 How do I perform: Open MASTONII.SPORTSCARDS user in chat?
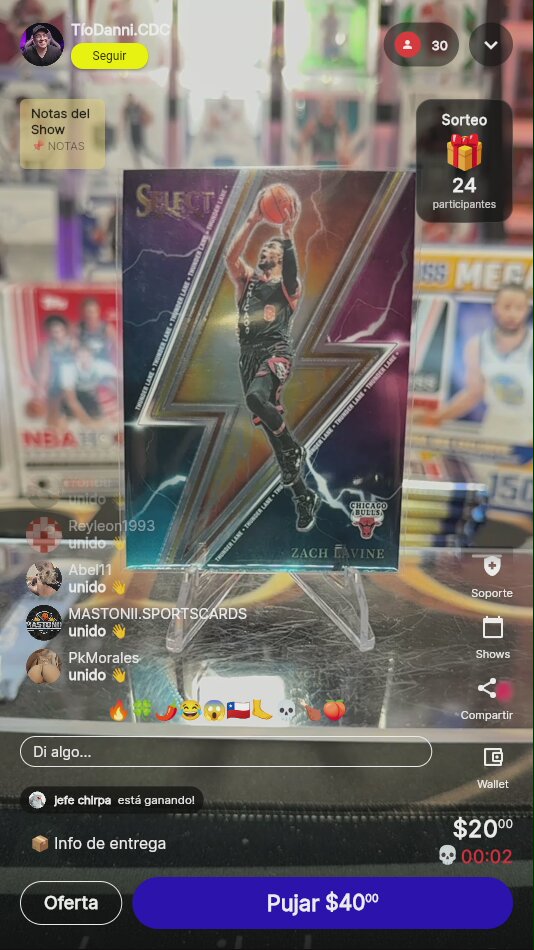158,614
